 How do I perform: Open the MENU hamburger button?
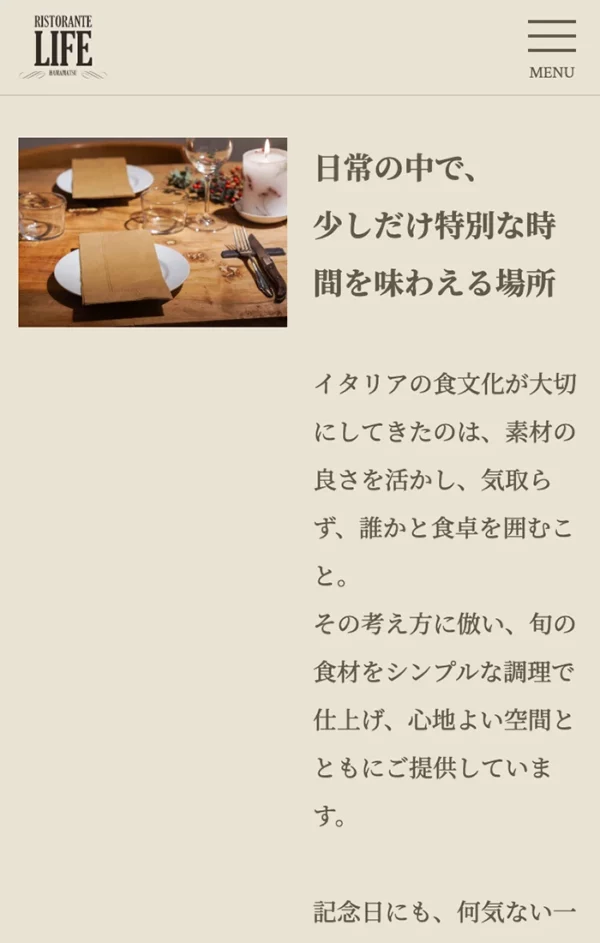[x=551, y=47]
